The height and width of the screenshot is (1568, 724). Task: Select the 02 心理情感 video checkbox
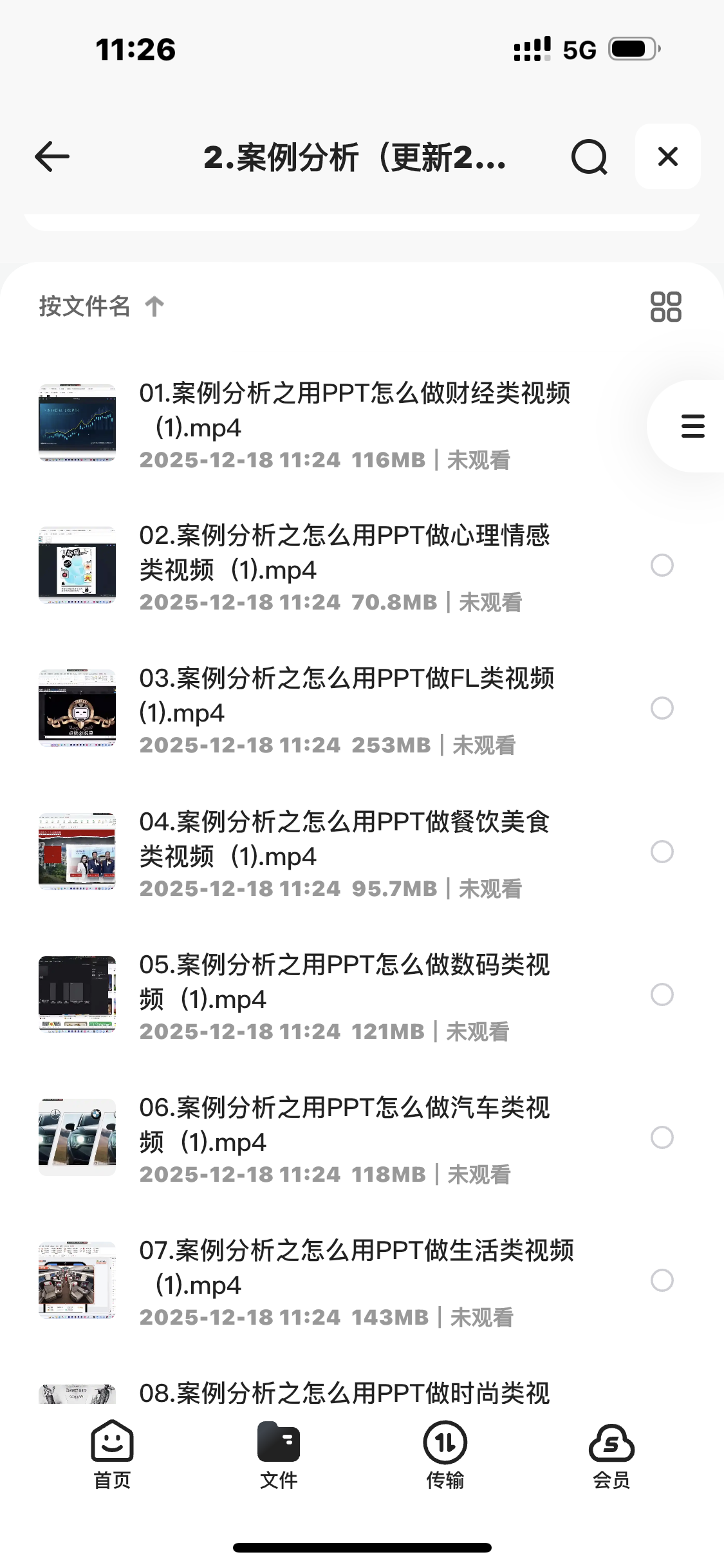pos(662,565)
